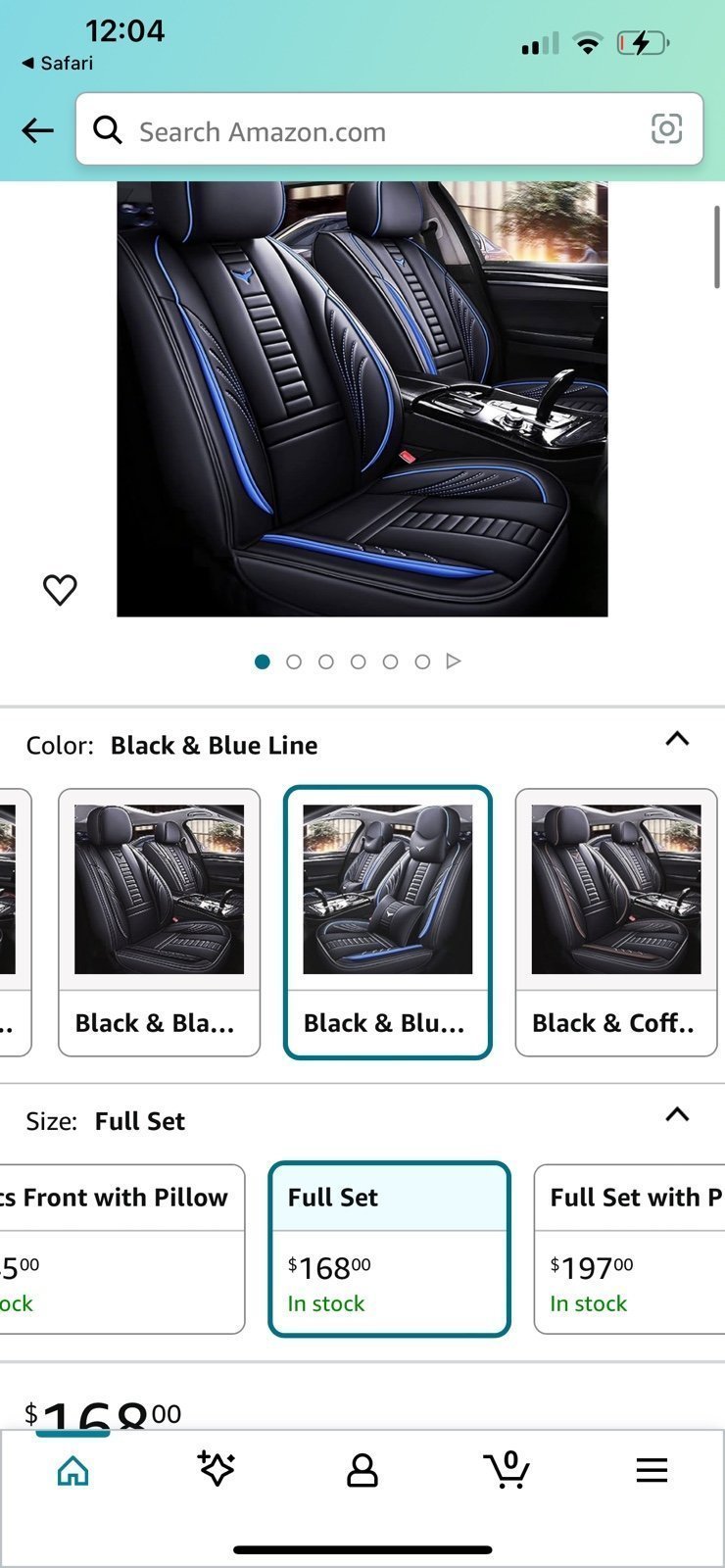The width and height of the screenshot is (725, 1568).
Task: Add product to wishlist with heart icon
Action: tap(60, 589)
